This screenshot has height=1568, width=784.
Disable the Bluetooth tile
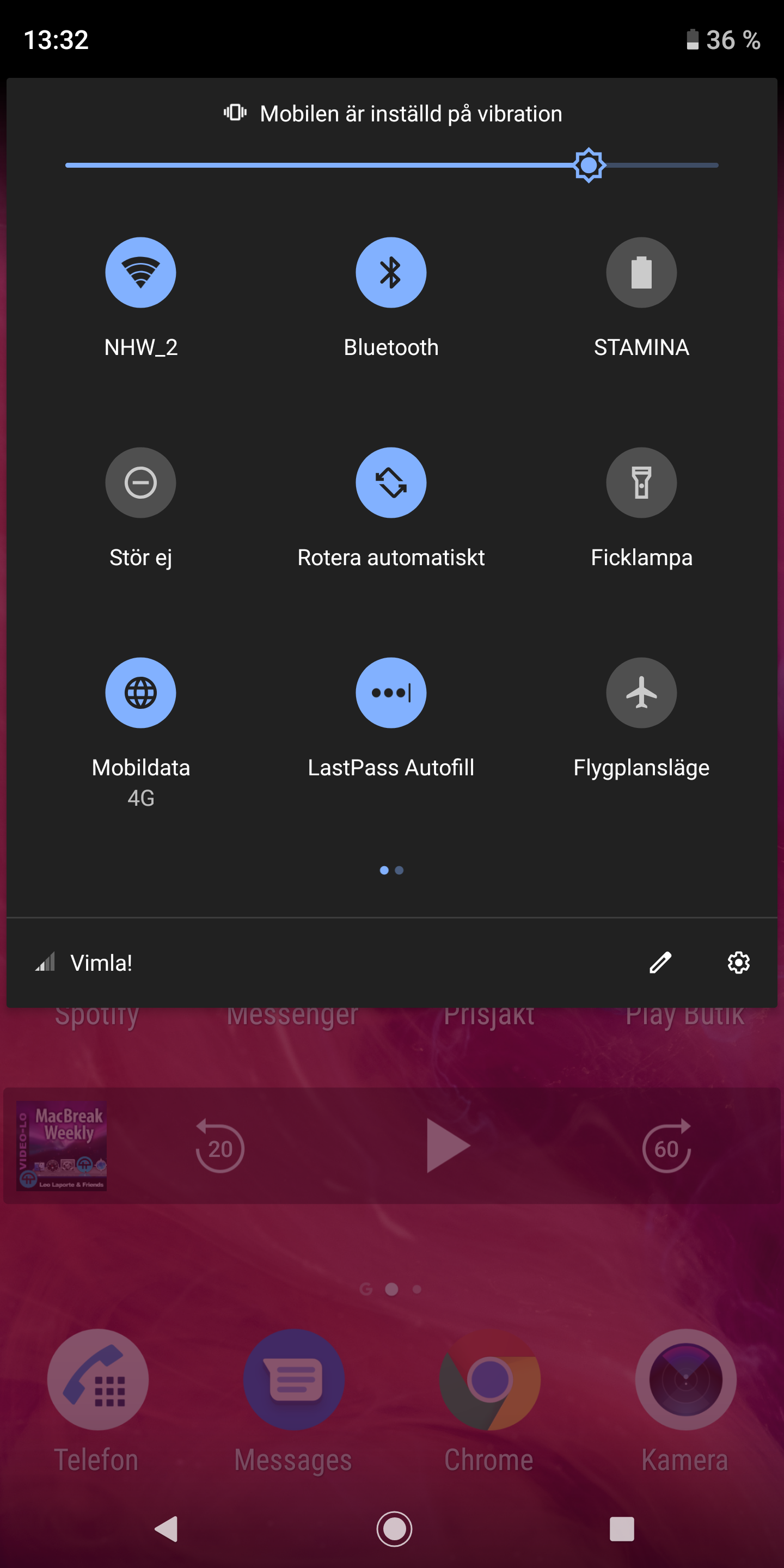click(391, 273)
